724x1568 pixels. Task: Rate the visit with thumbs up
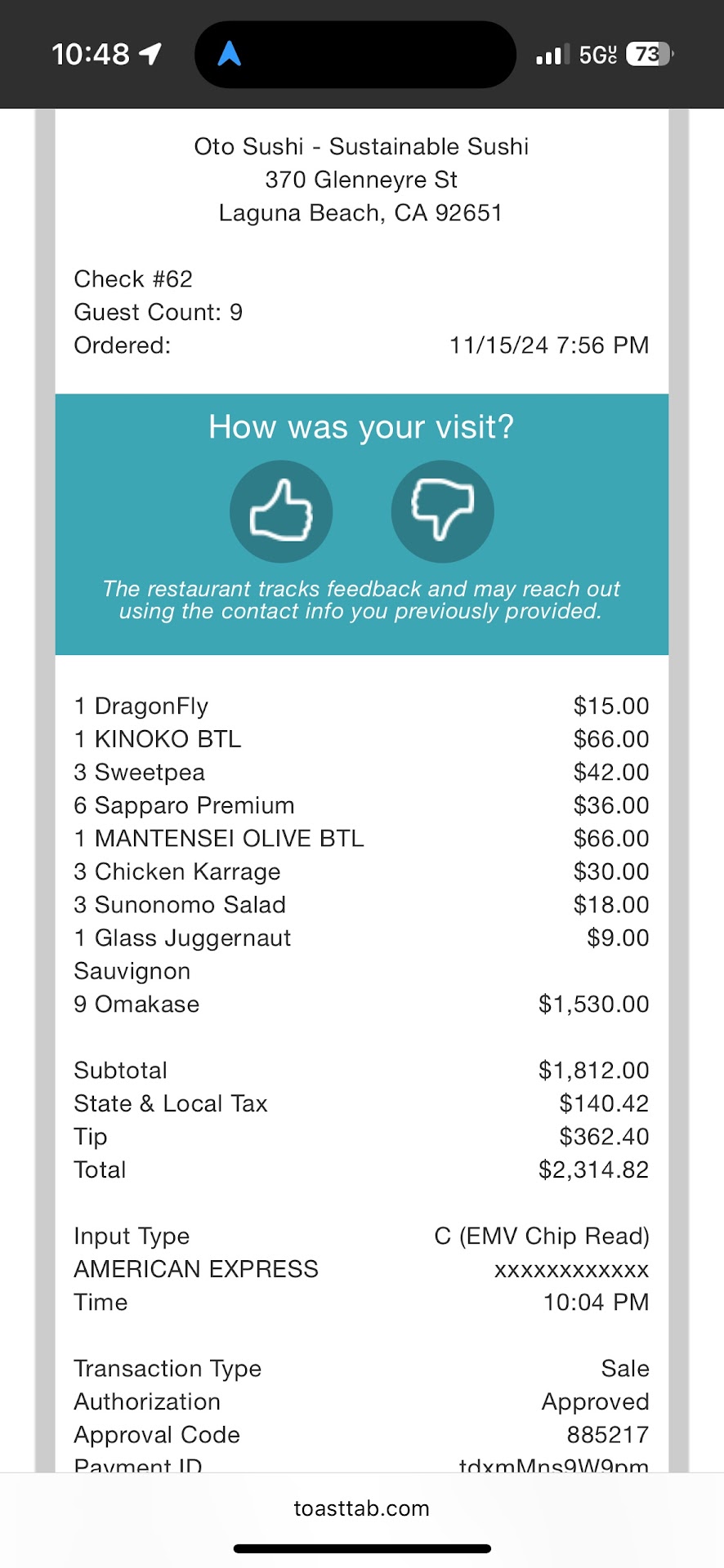point(280,511)
